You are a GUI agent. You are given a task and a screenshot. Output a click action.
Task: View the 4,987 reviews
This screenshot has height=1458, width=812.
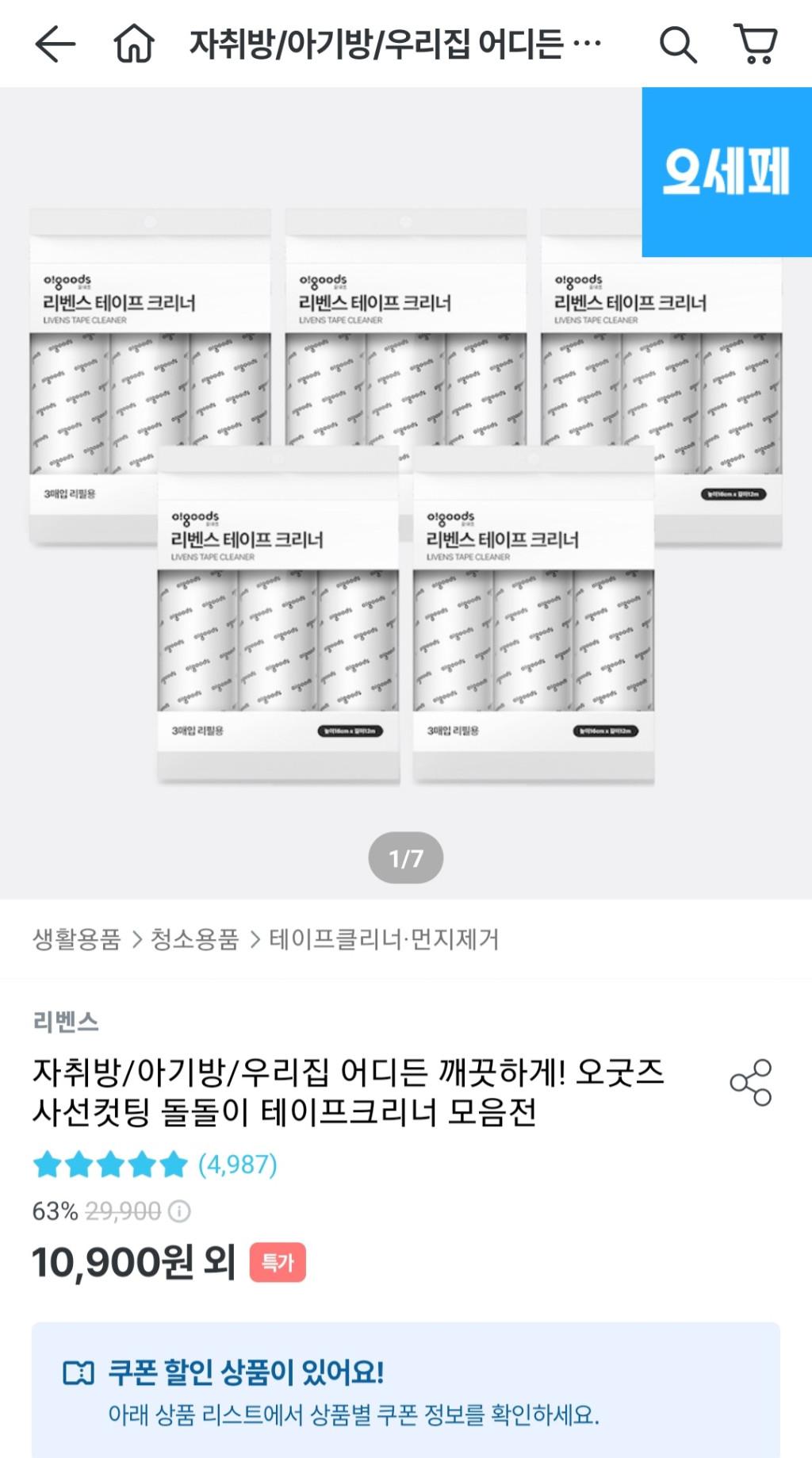tap(237, 1164)
